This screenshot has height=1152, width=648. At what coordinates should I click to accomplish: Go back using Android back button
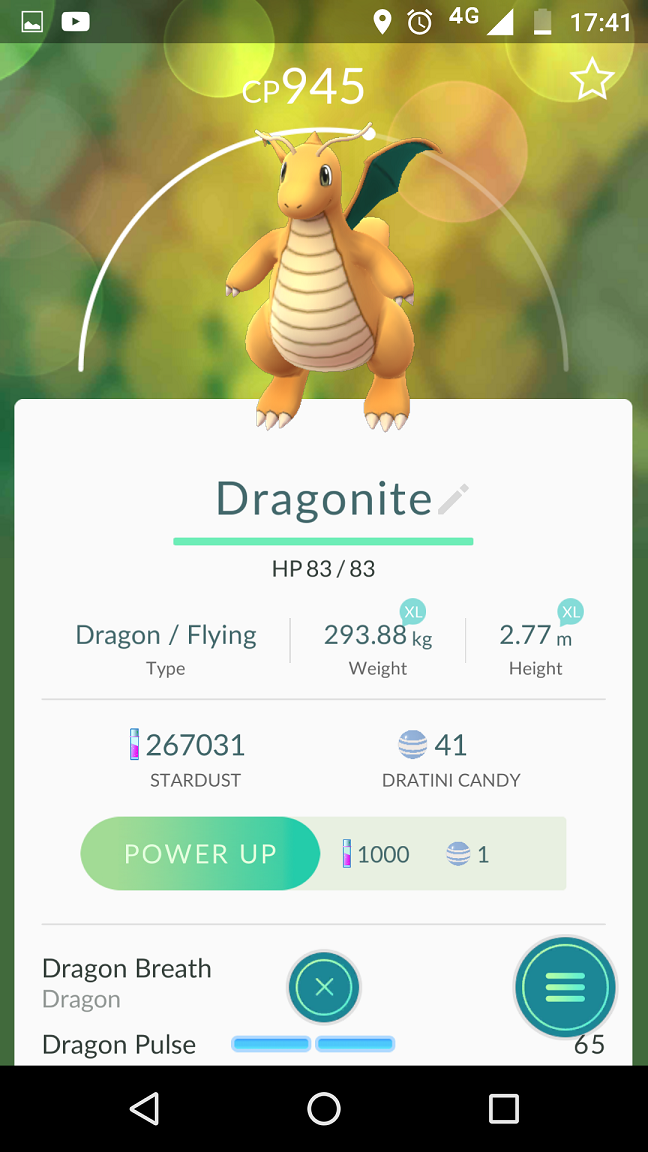[144, 1108]
